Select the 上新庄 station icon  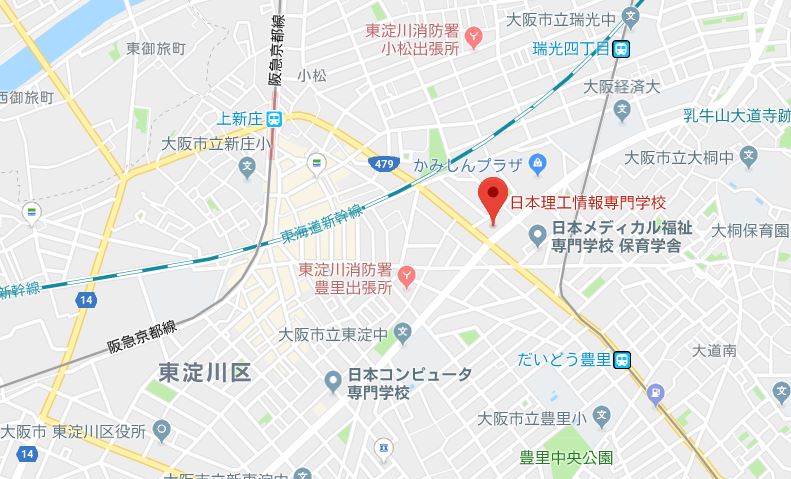(276, 118)
